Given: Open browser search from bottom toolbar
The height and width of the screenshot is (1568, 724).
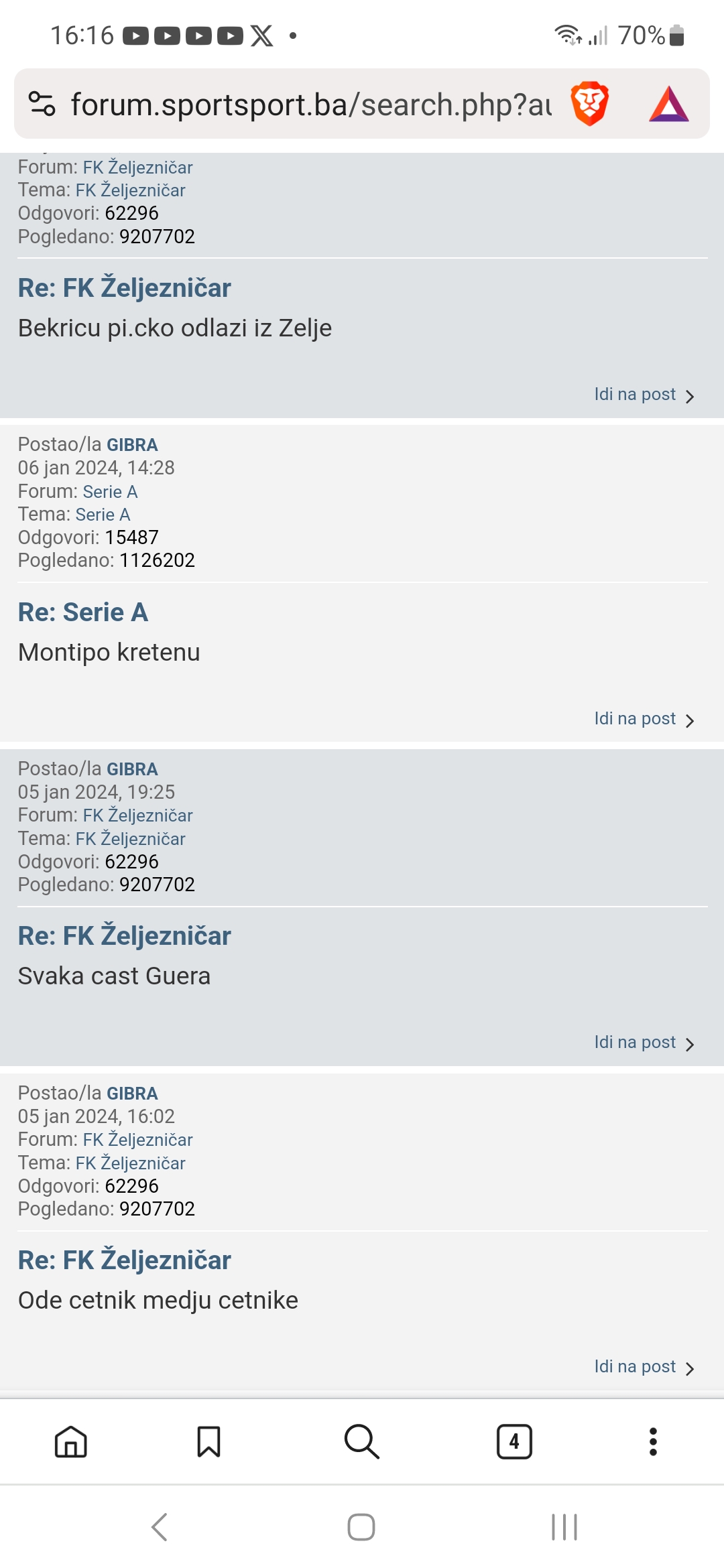Looking at the screenshot, I should [362, 1441].
